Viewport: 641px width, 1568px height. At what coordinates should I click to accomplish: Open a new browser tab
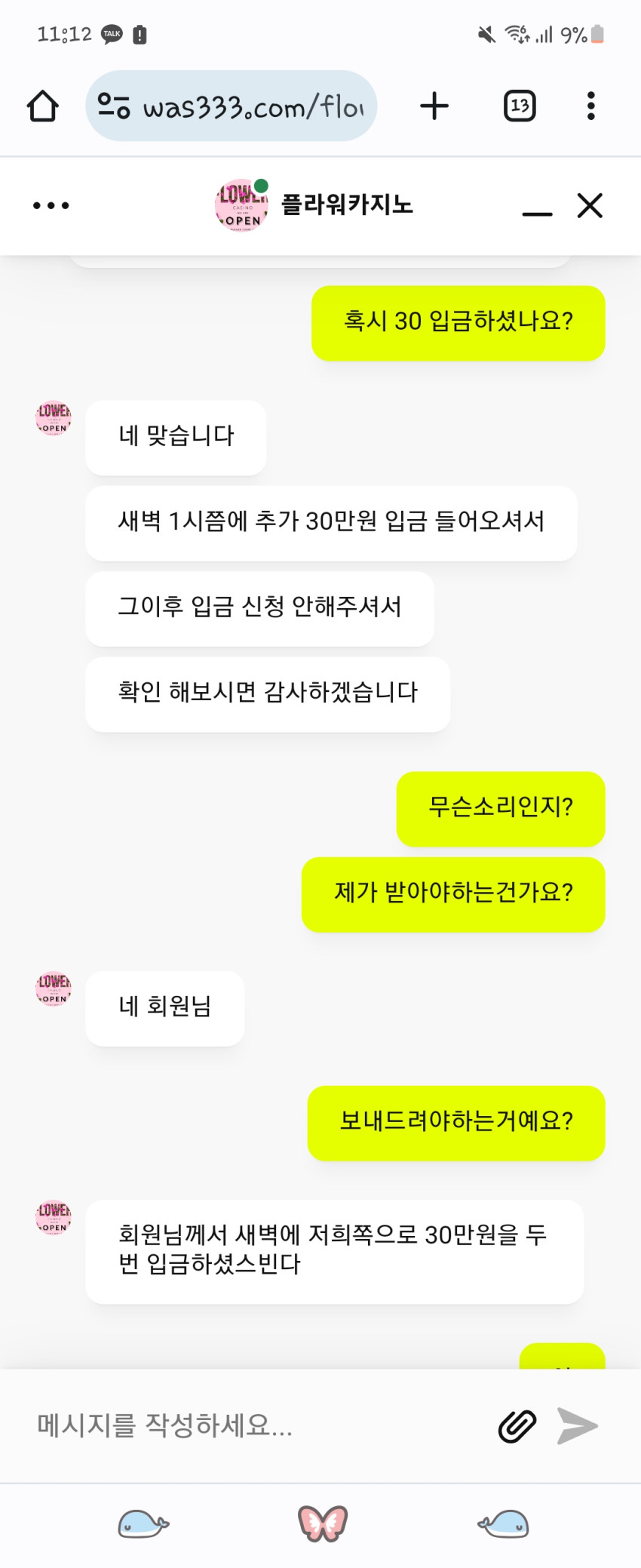tap(434, 106)
